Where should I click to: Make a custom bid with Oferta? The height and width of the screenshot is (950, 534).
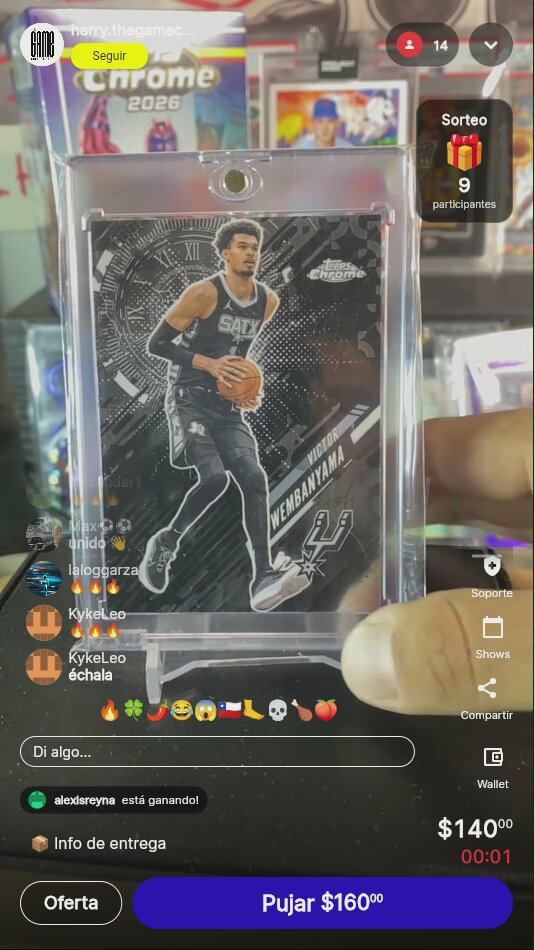click(71, 903)
